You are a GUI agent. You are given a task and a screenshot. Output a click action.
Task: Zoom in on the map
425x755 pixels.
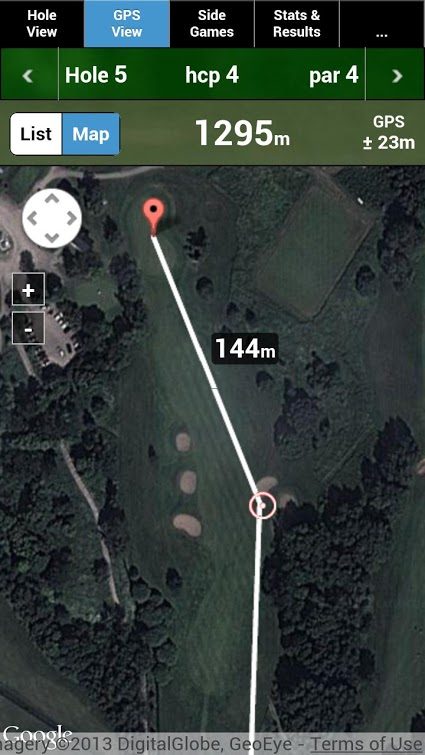[x=28, y=289]
